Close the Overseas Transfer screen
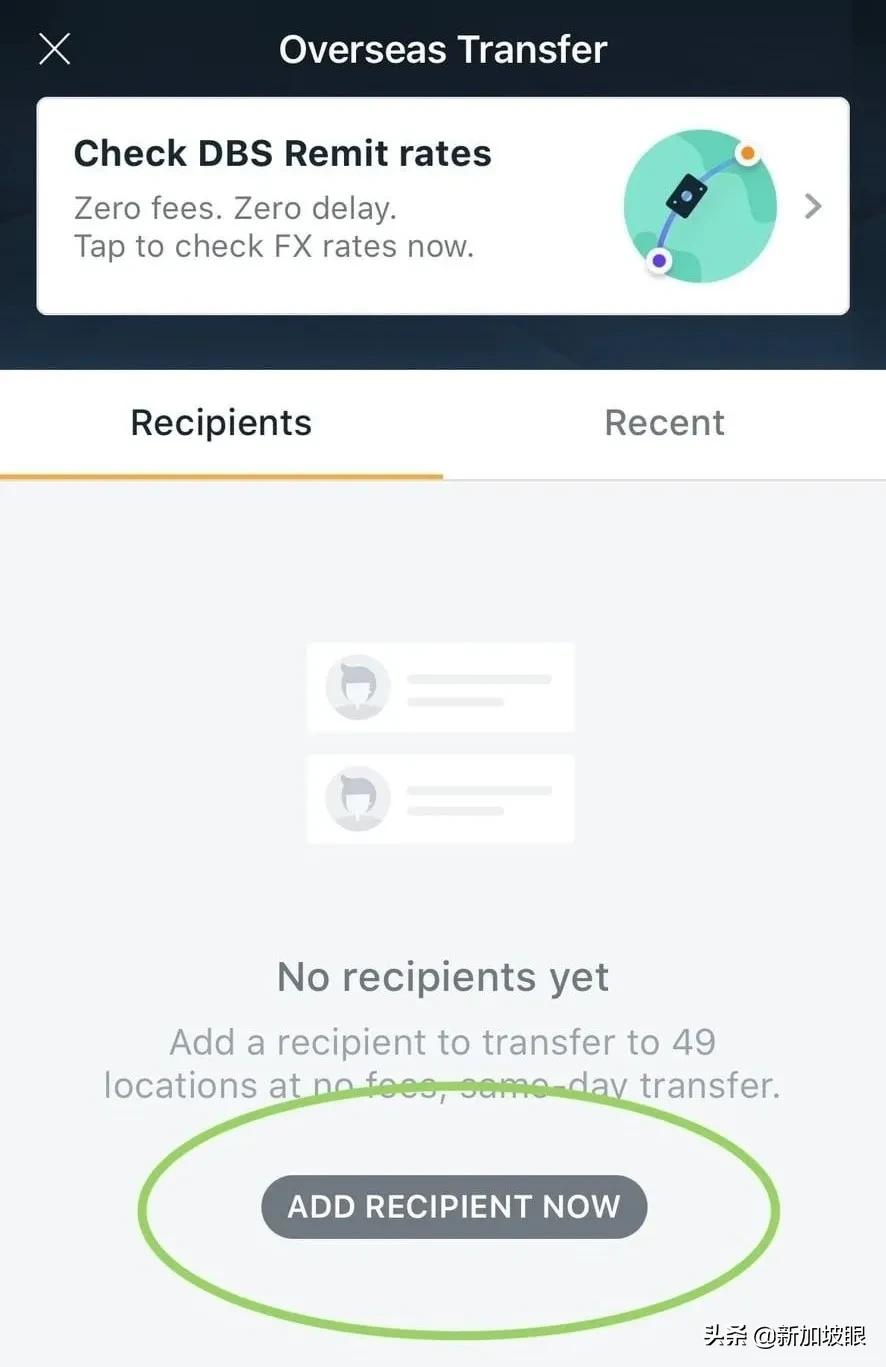This screenshot has width=886, height=1367. pos(54,49)
